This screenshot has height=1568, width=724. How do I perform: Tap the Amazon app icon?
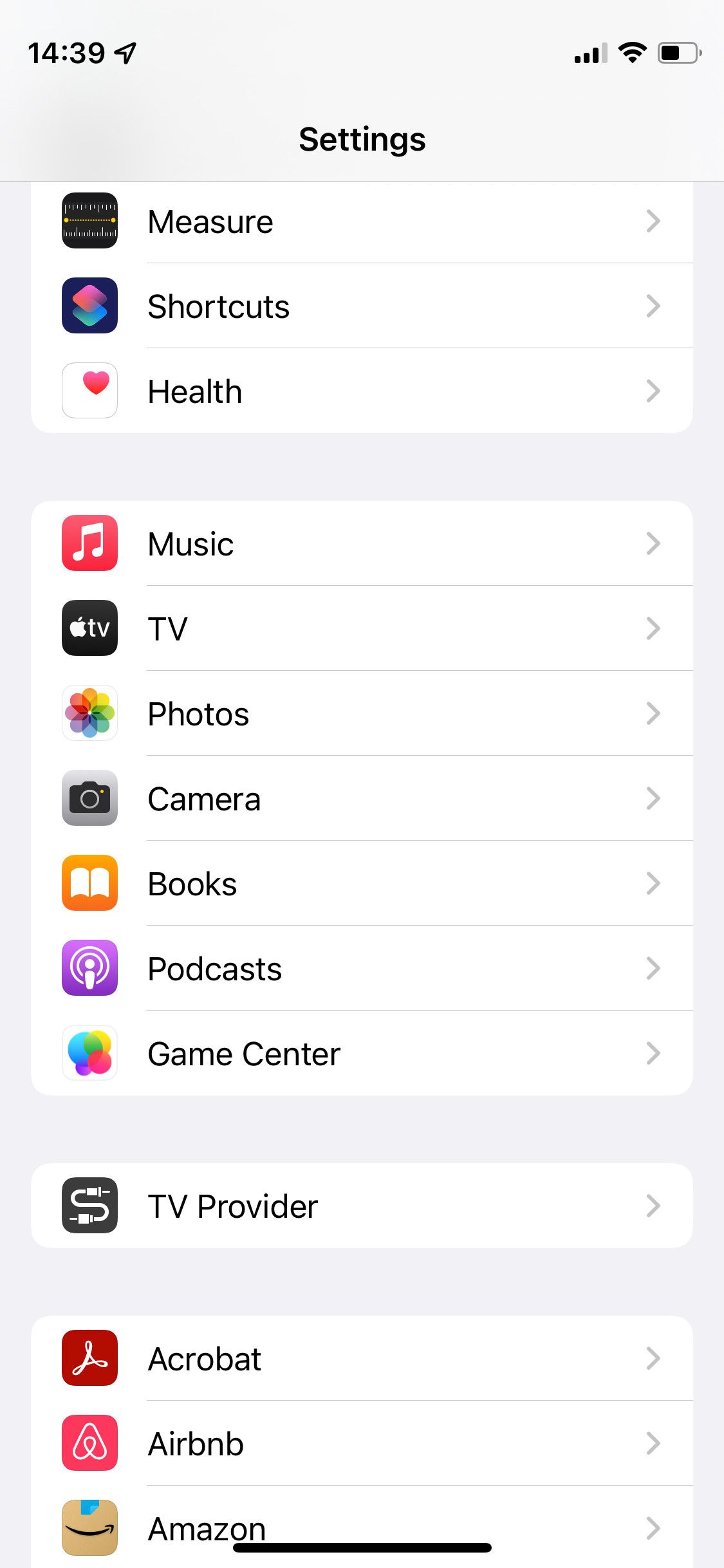pos(89,1528)
